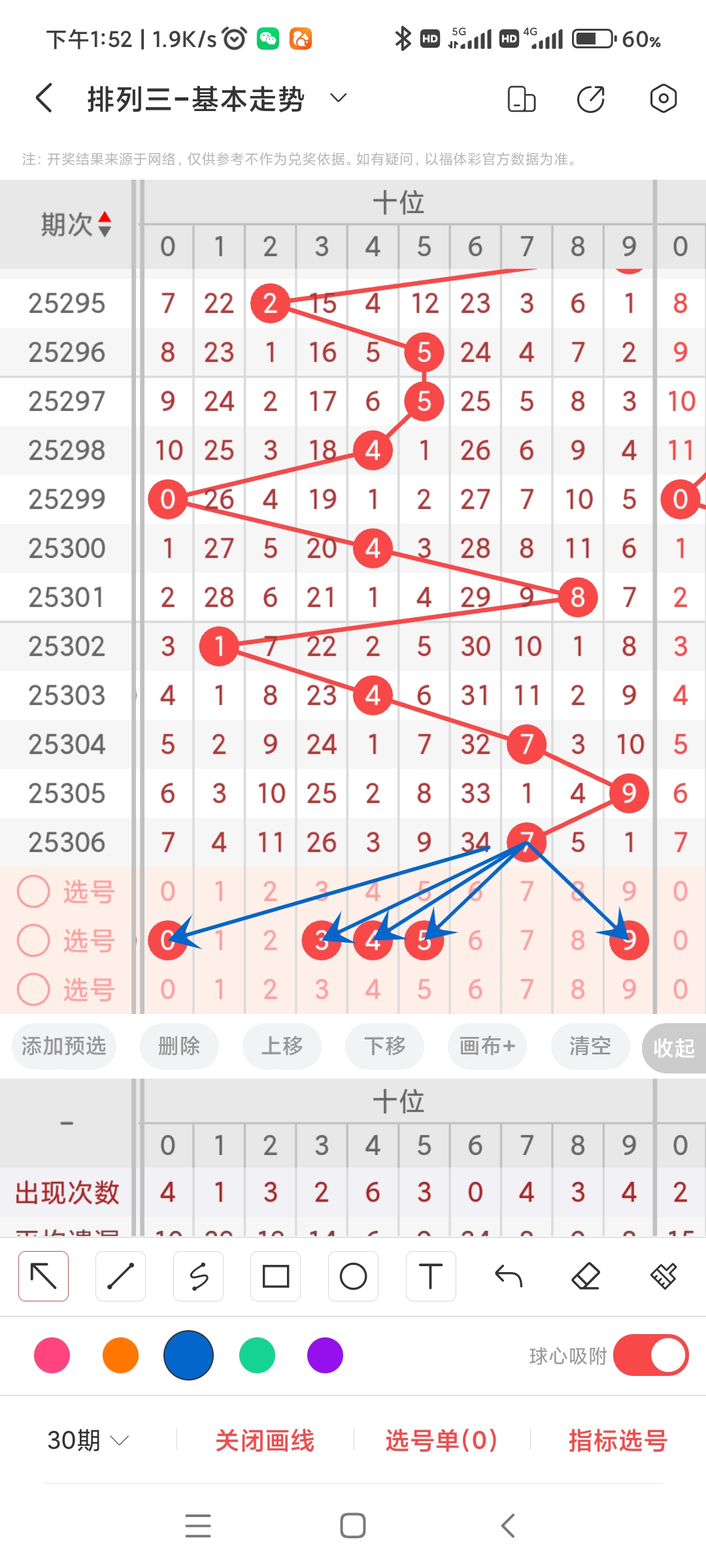Select the third 选号 row circle
The height and width of the screenshot is (1568, 706).
coord(33,990)
